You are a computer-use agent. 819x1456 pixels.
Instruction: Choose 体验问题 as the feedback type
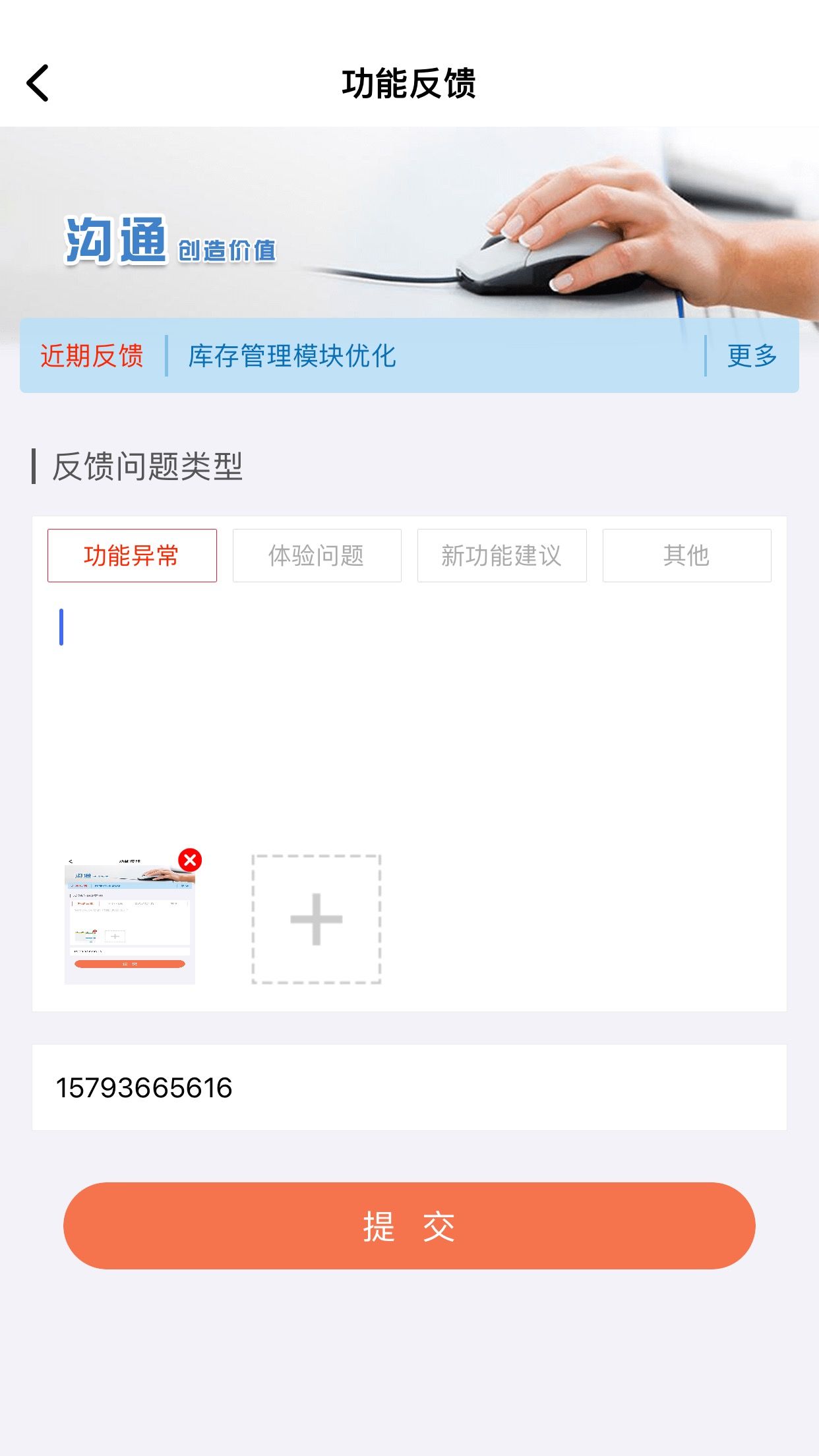317,555
